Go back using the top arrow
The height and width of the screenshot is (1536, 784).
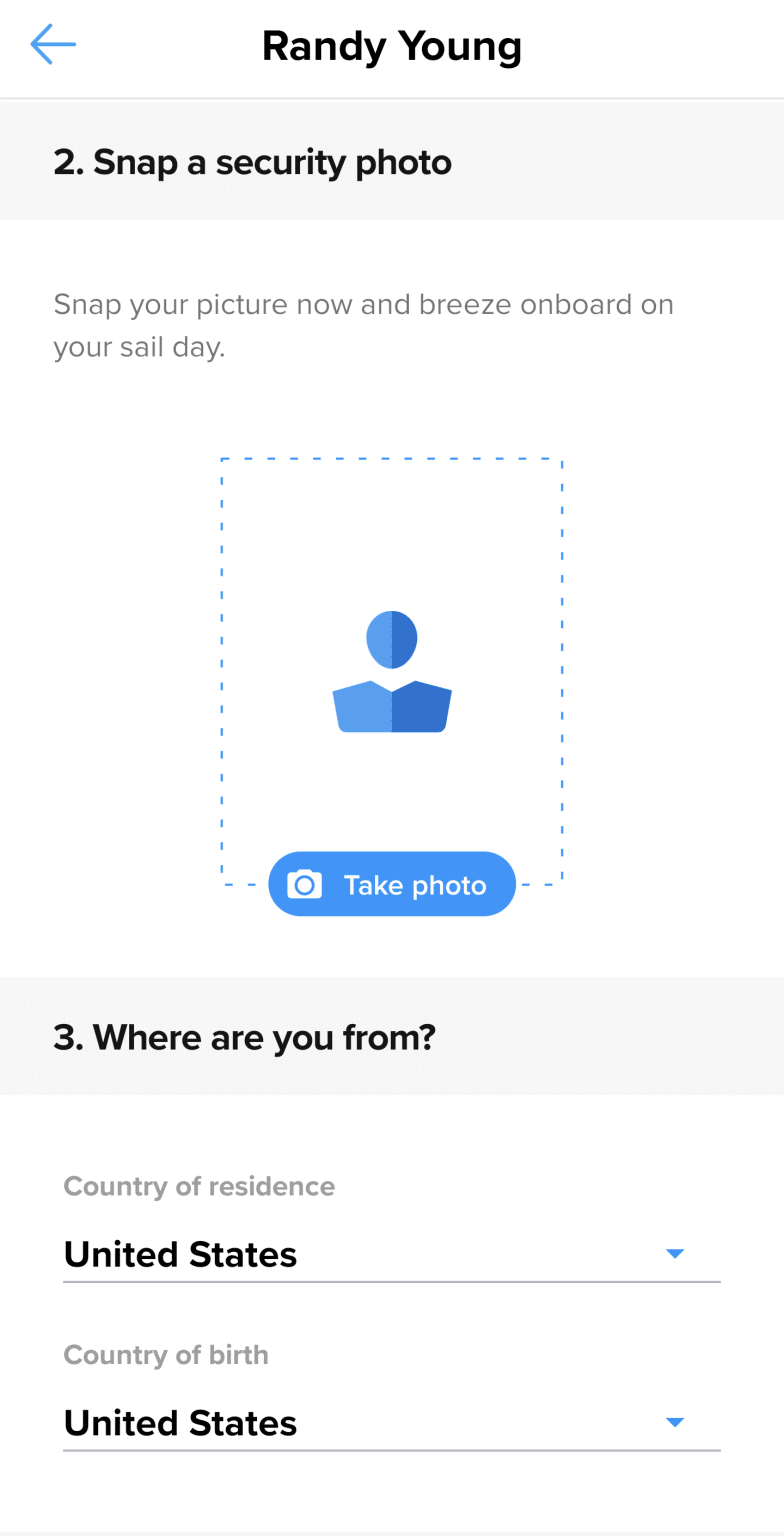coord(53,45)
